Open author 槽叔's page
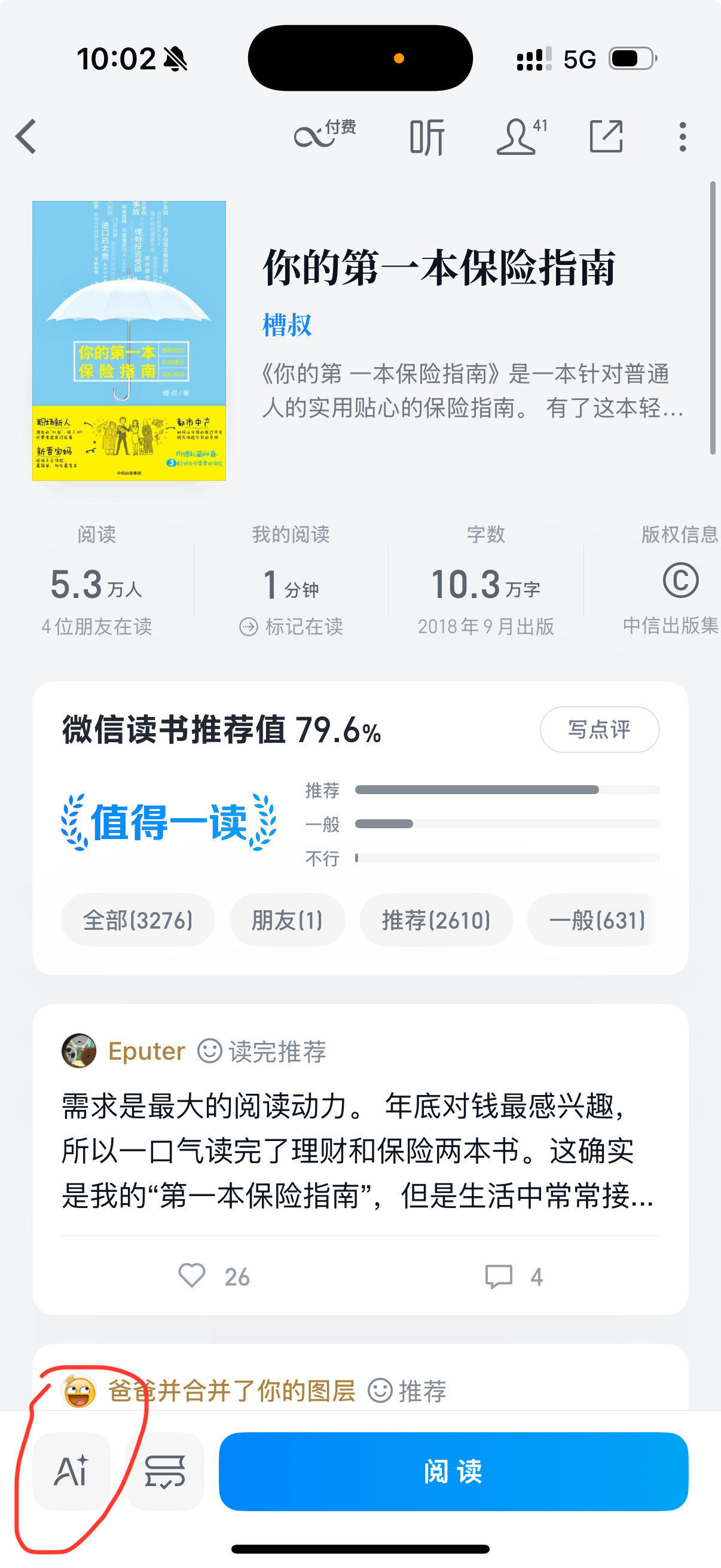This screenshot has height=1568, width=721. (x=286, y=325)
